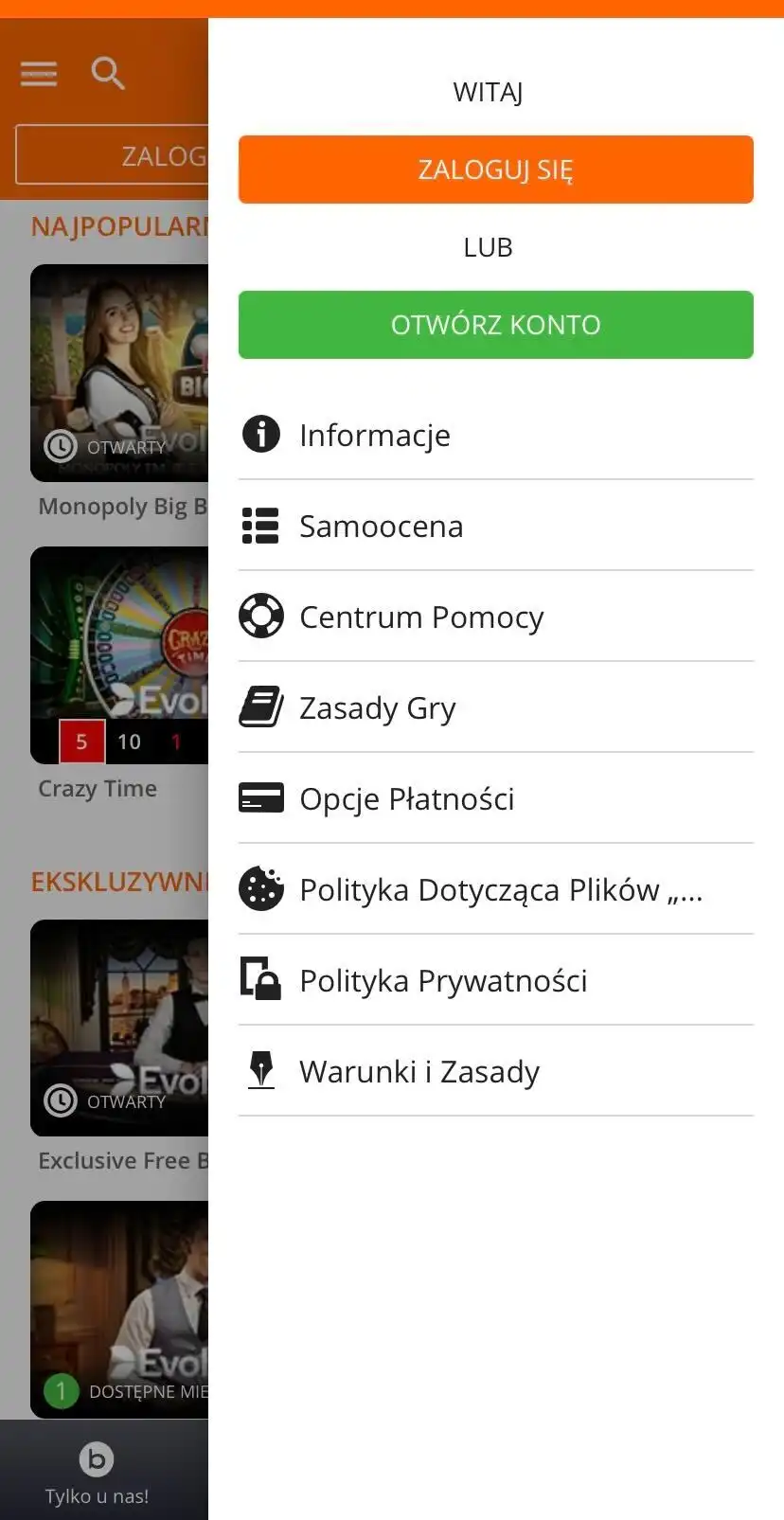The height and width of the screenshot is (1520, 784).
Task: Open the Monopoly Big Baller game tile
Action: pyautogui.click(x=119, y=373)
